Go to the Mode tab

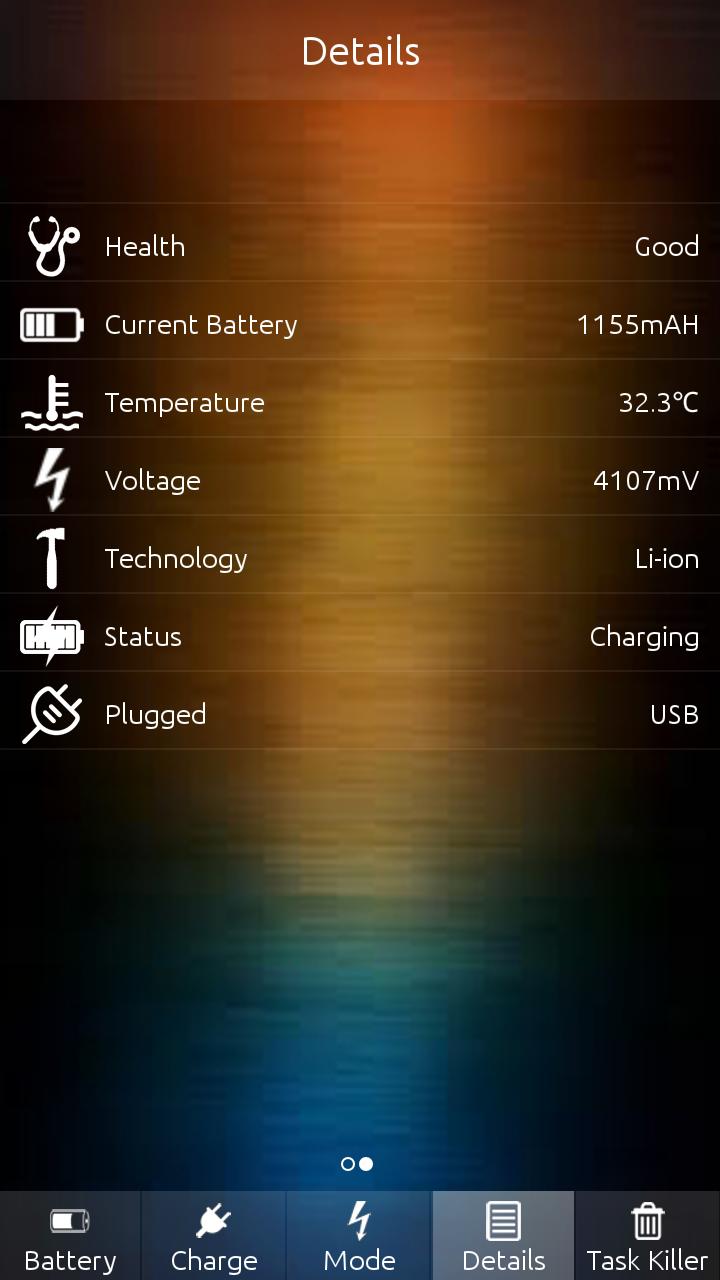(359, 1237)
